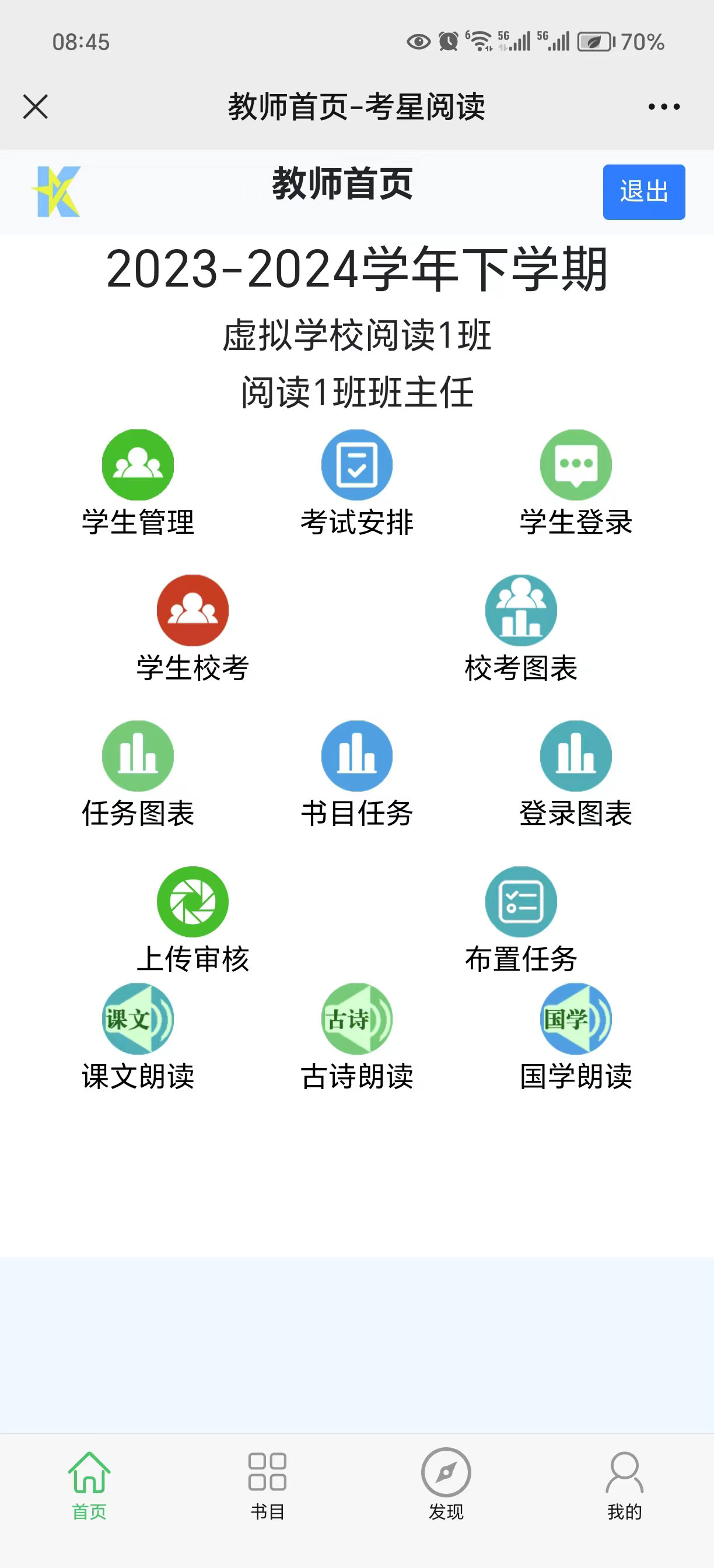View 登录图表 login chart
This screenshot has height=1568, width=714.
click(x=576, y=773)
